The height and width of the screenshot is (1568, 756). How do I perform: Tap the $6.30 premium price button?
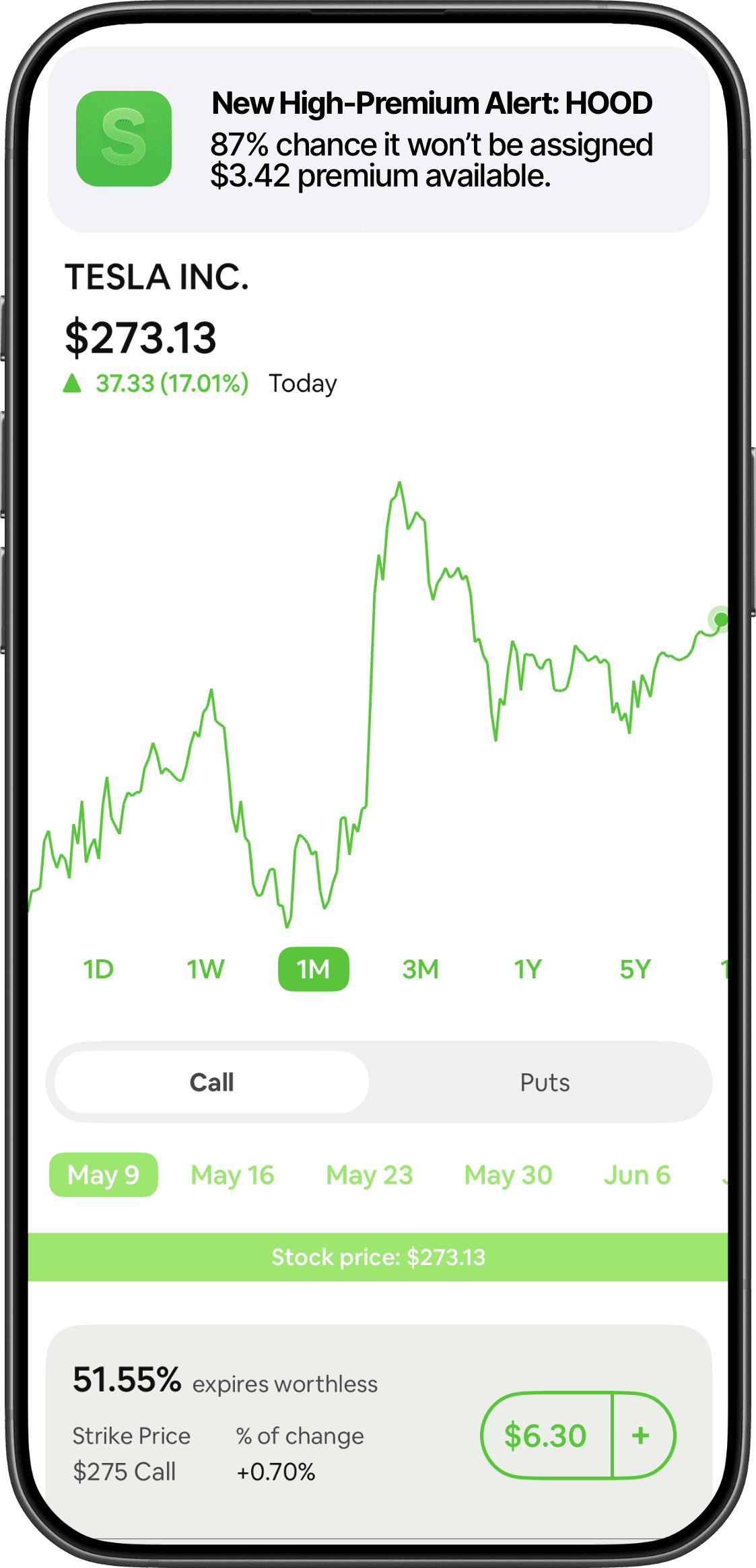click(x=545, y=1435)
